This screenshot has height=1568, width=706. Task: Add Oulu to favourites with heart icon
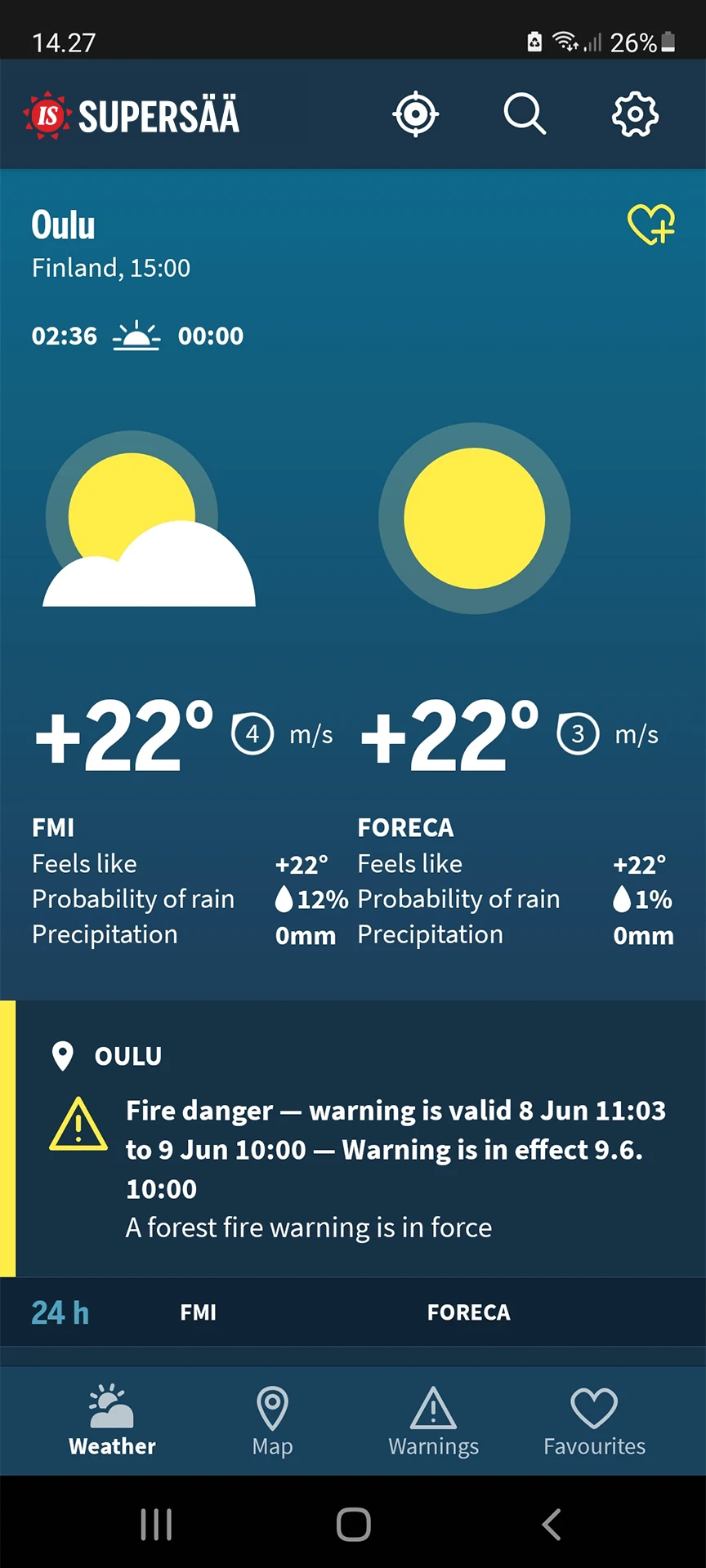point(651,225)
